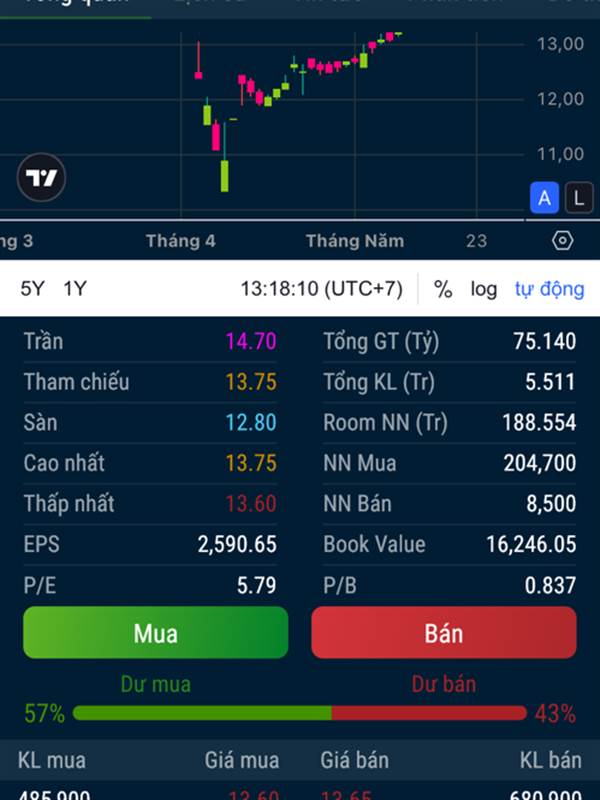
Task: Tap the red Bán sell button
Action: click(x=444, y=633)
